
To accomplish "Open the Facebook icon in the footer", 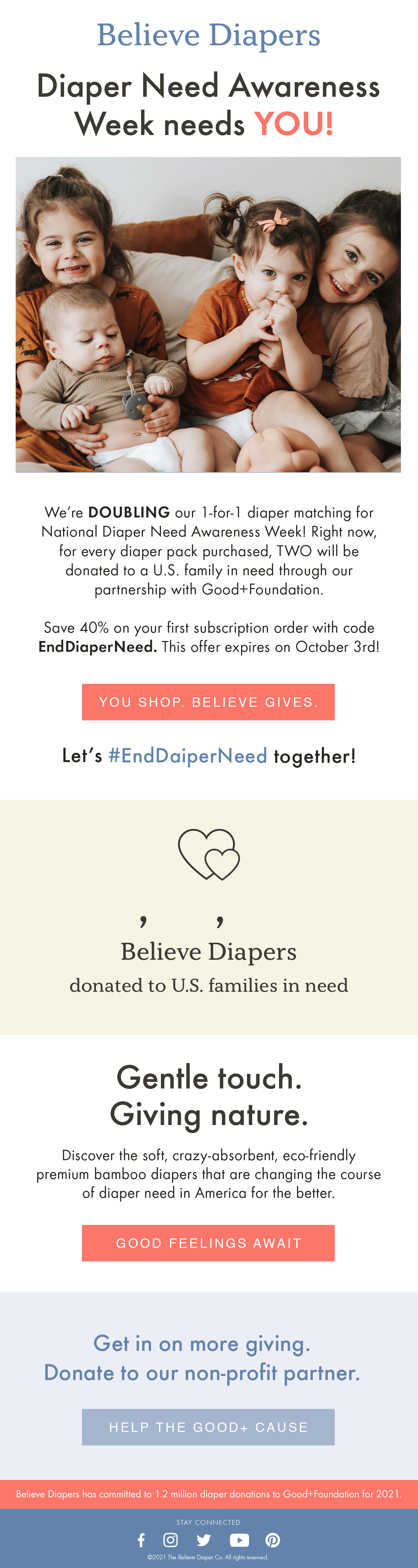I will tap(141, 1539).
